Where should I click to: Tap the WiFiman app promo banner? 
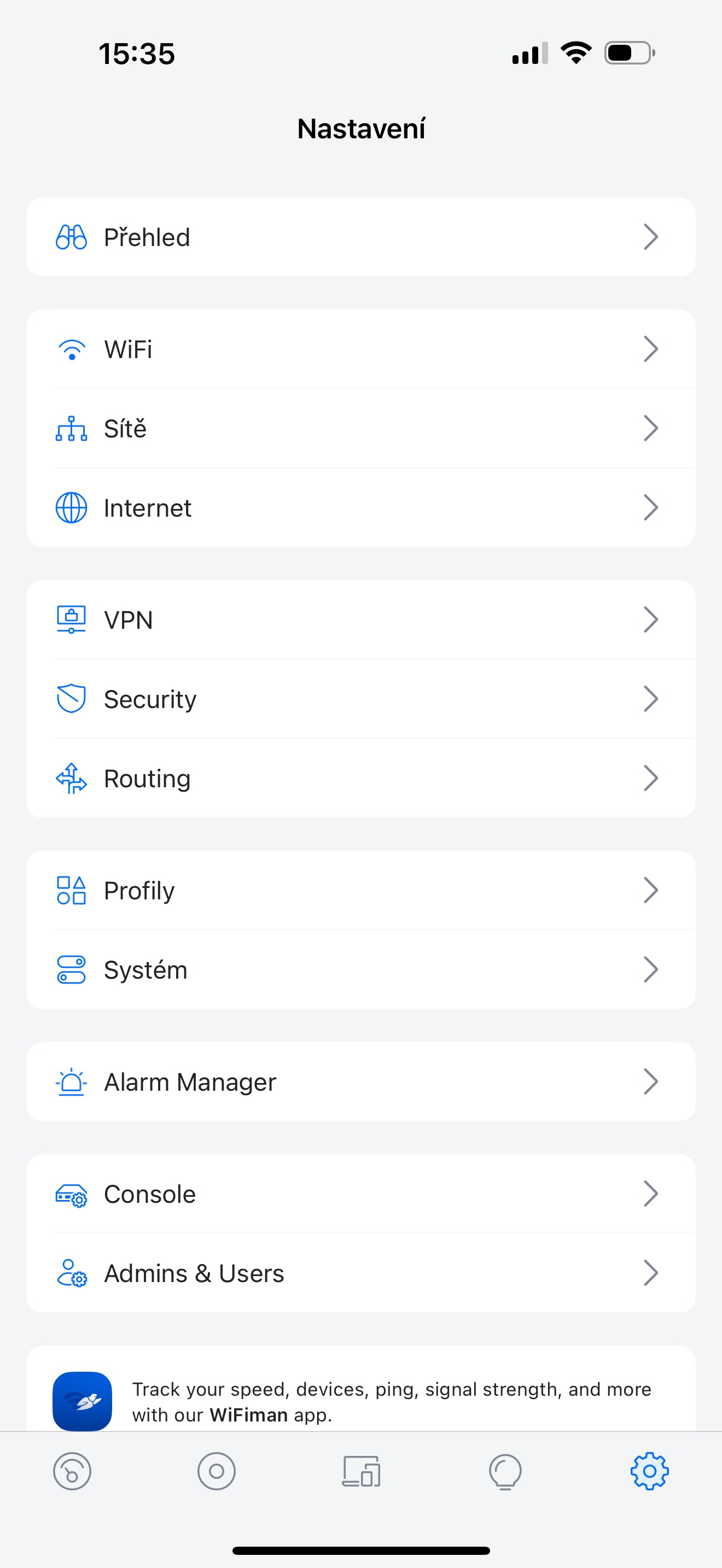click(360, 1401)
